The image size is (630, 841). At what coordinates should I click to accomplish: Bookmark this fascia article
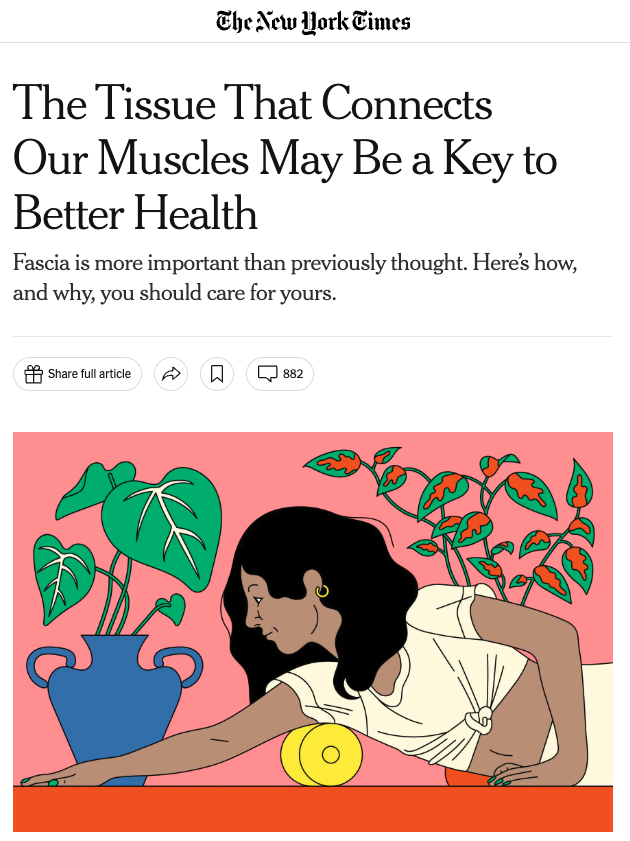(x=217, y=374)
